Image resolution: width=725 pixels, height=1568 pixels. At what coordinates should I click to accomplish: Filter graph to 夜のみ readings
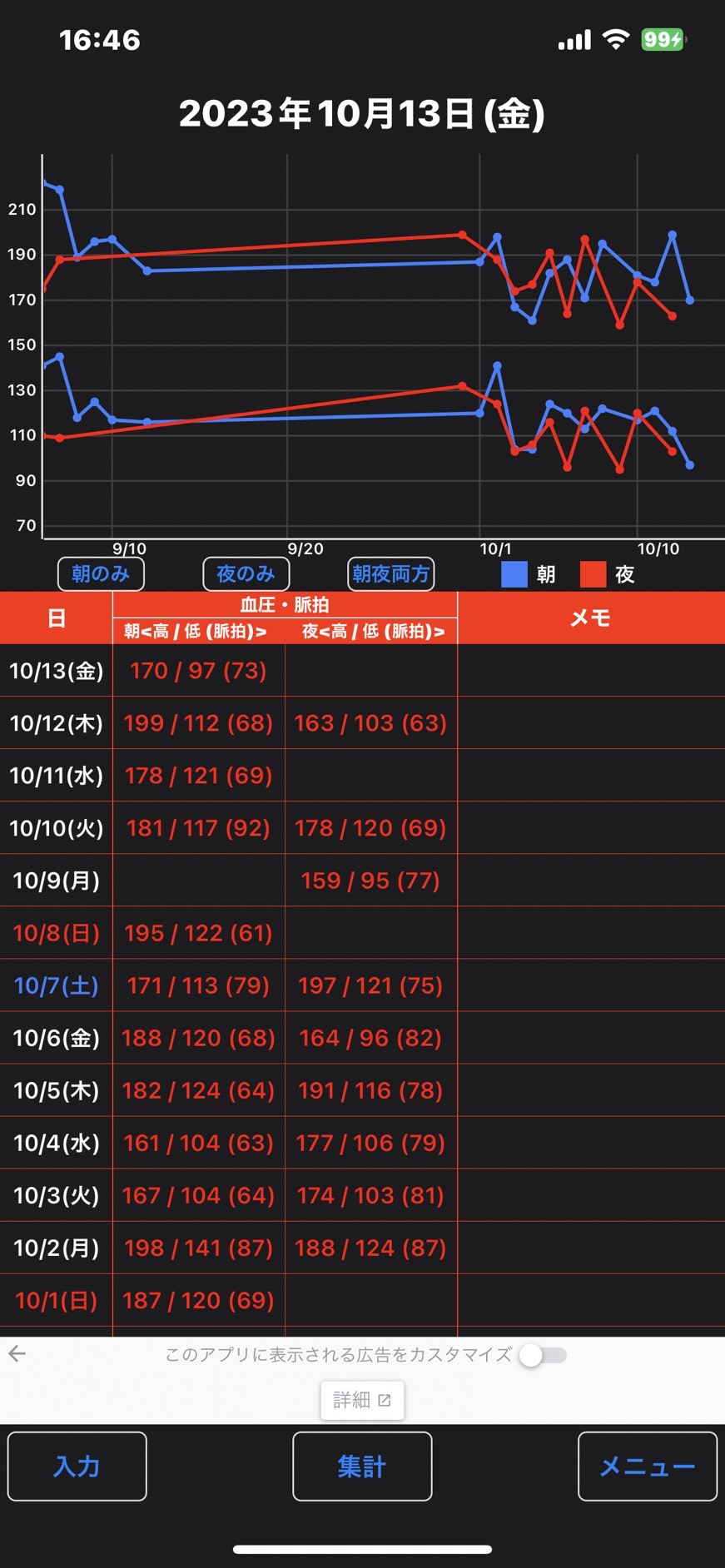click(x=246, y=573)
